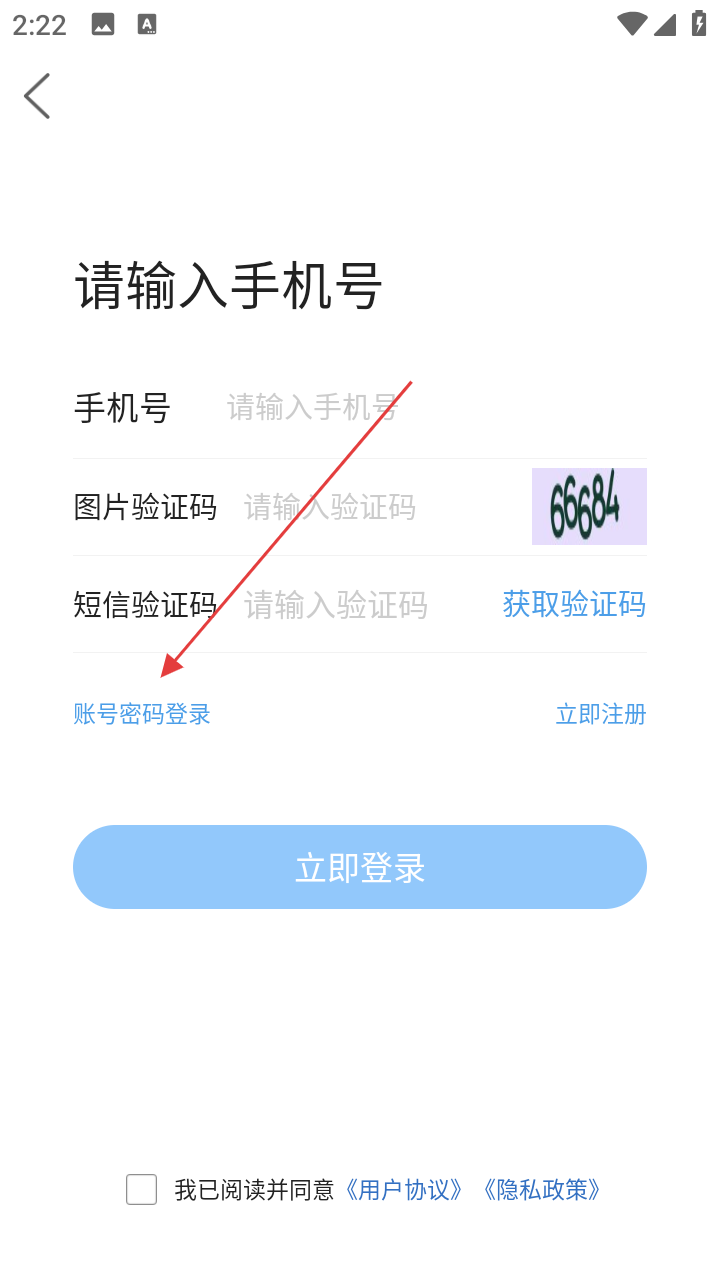The image size is (720, 1280).
Task: Open the 《隐私政策》 link
Action: pyautogui.click(x=541, y=1190)
